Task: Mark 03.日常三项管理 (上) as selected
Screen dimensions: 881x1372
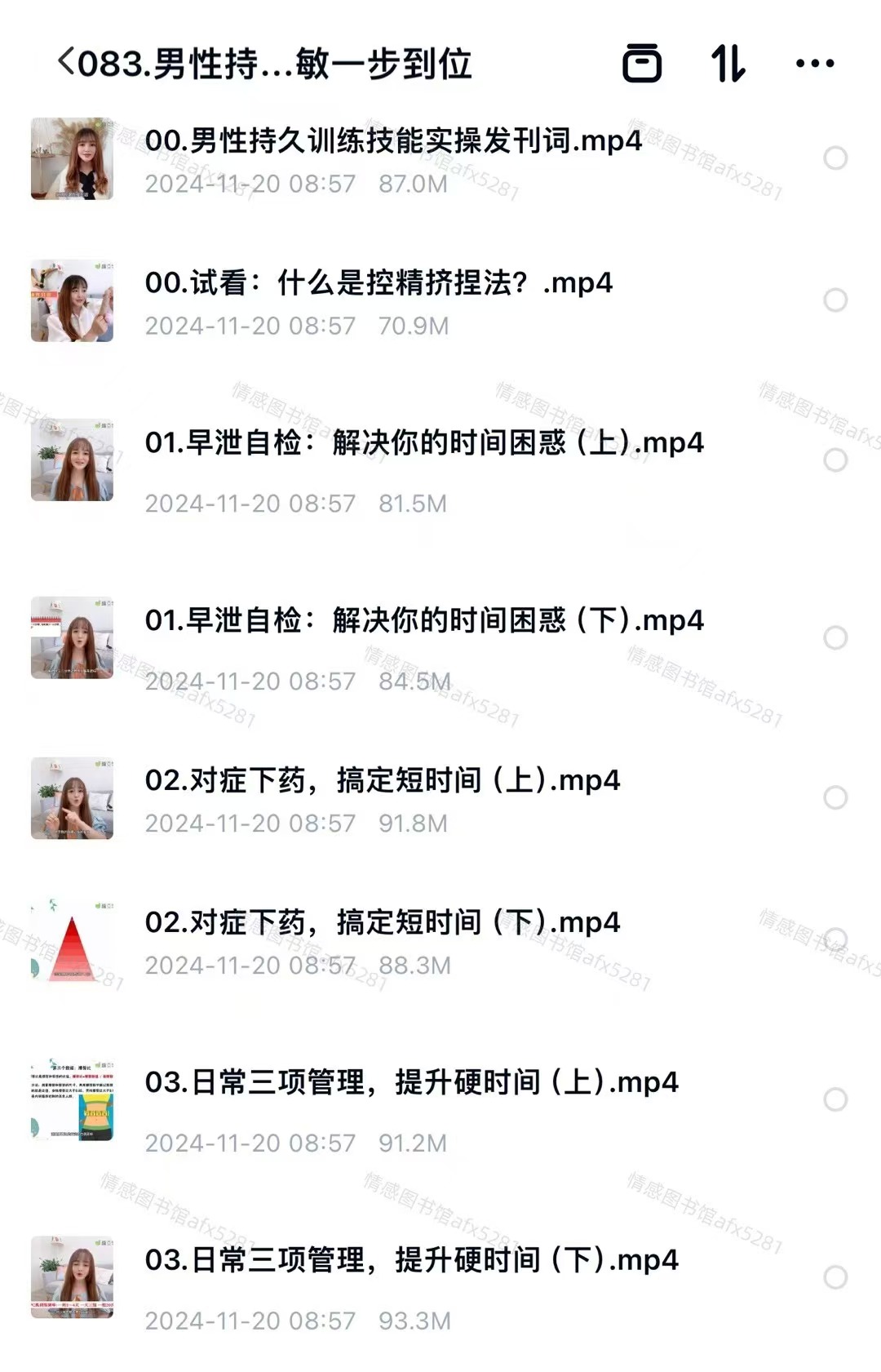Action: (x=835, y=1099)
